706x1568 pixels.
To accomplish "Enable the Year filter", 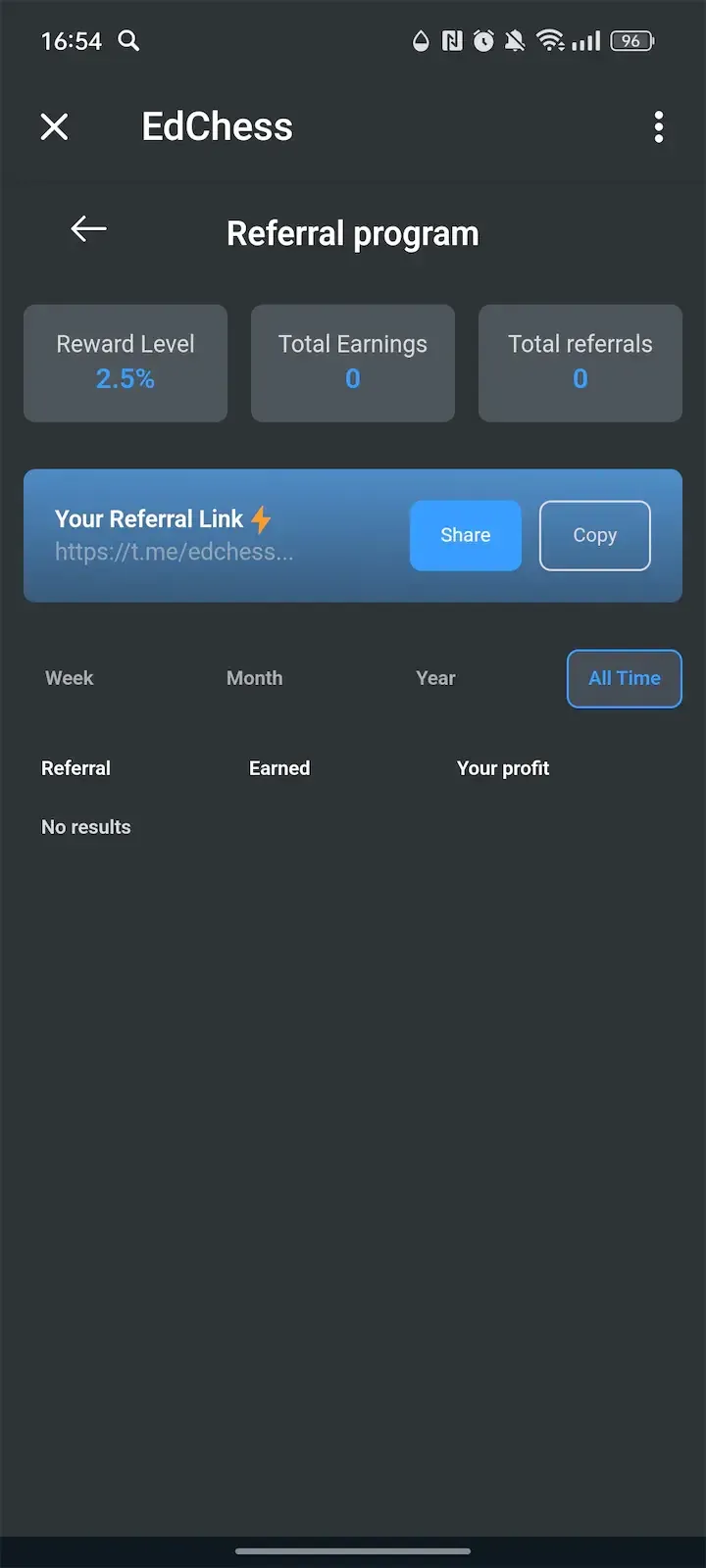I will [x=435, y=678].
